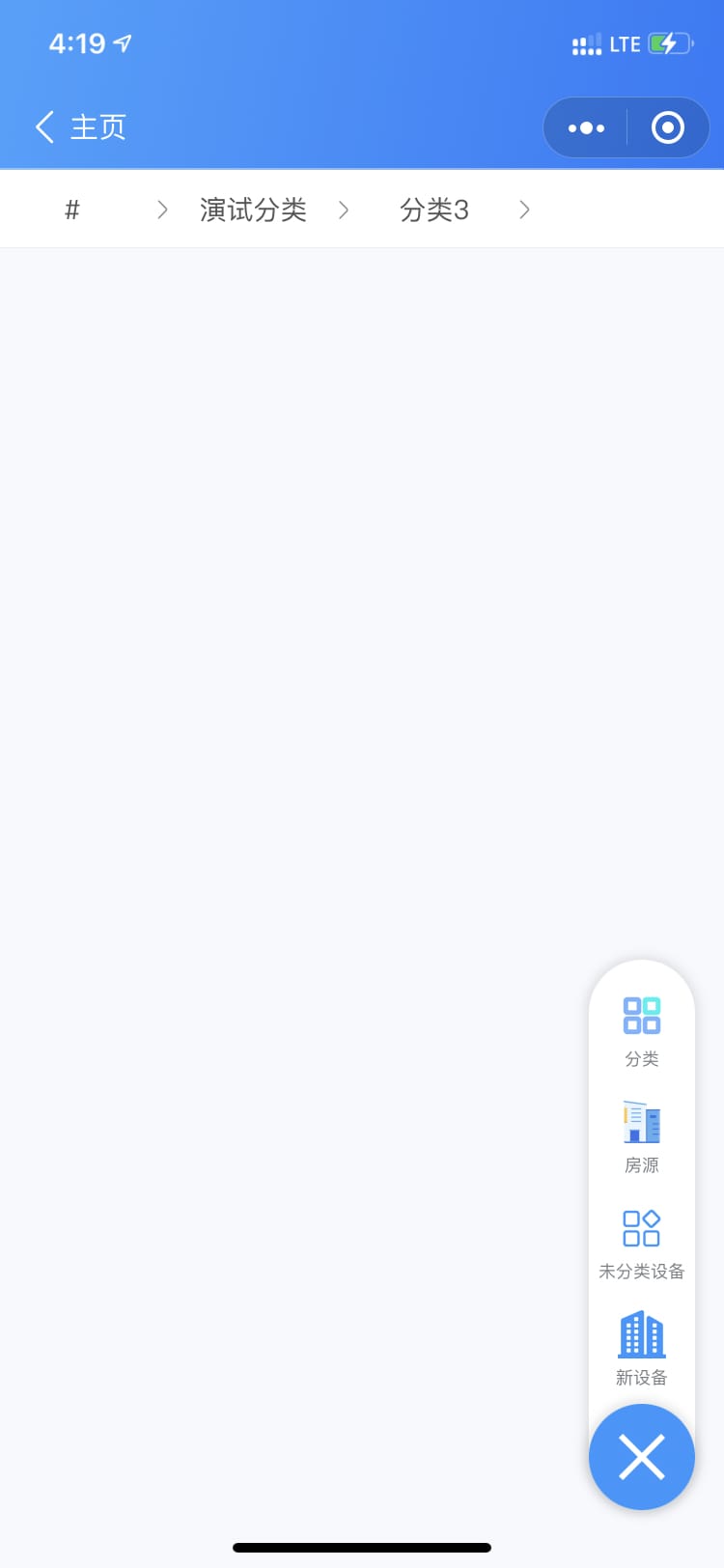The height and width of the screenshot is (1568, 724).
Task: Tap 分类 in the floating menu
Action: click(x=642, y=1031)
